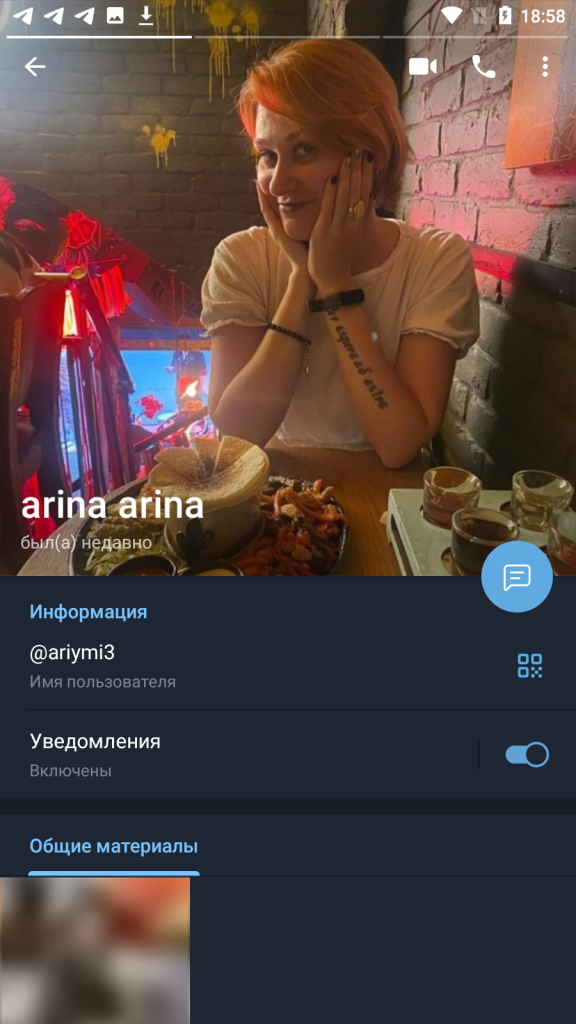Start a video call with arina
This screenshot has width=576, height=1024.
[x=423, y=67]
